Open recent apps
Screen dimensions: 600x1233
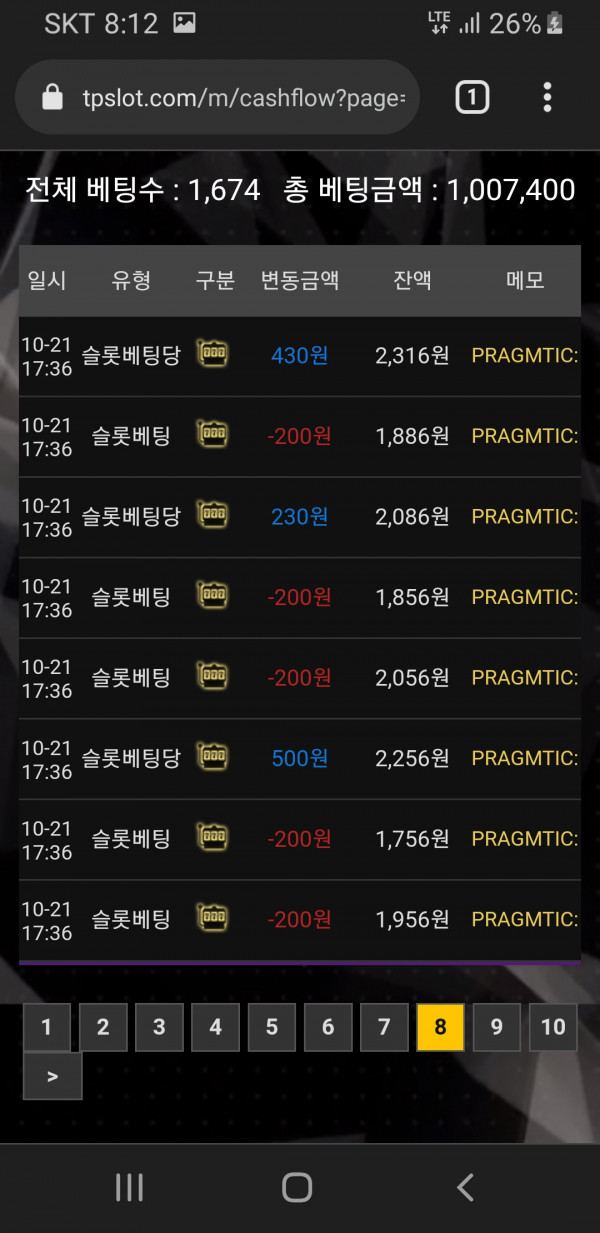tap(129, 1187)
